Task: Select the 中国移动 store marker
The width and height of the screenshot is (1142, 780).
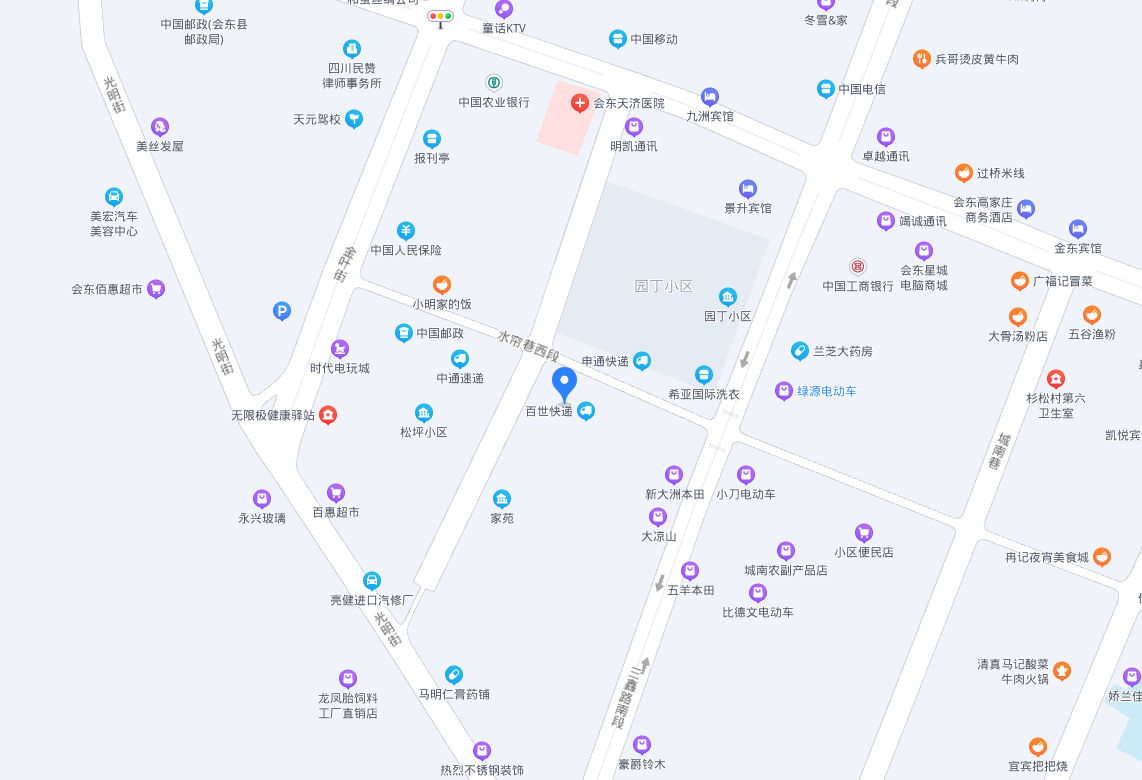Action: coord(618,39)
